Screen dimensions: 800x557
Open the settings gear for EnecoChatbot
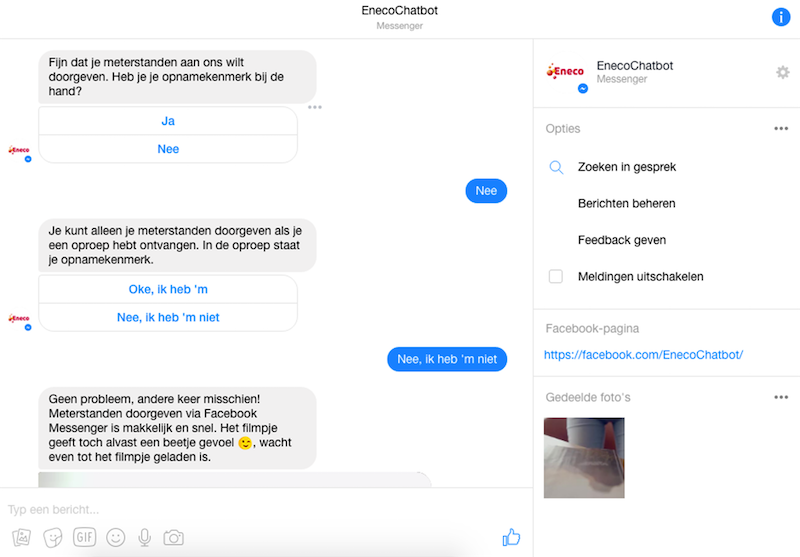click(783, 72)
